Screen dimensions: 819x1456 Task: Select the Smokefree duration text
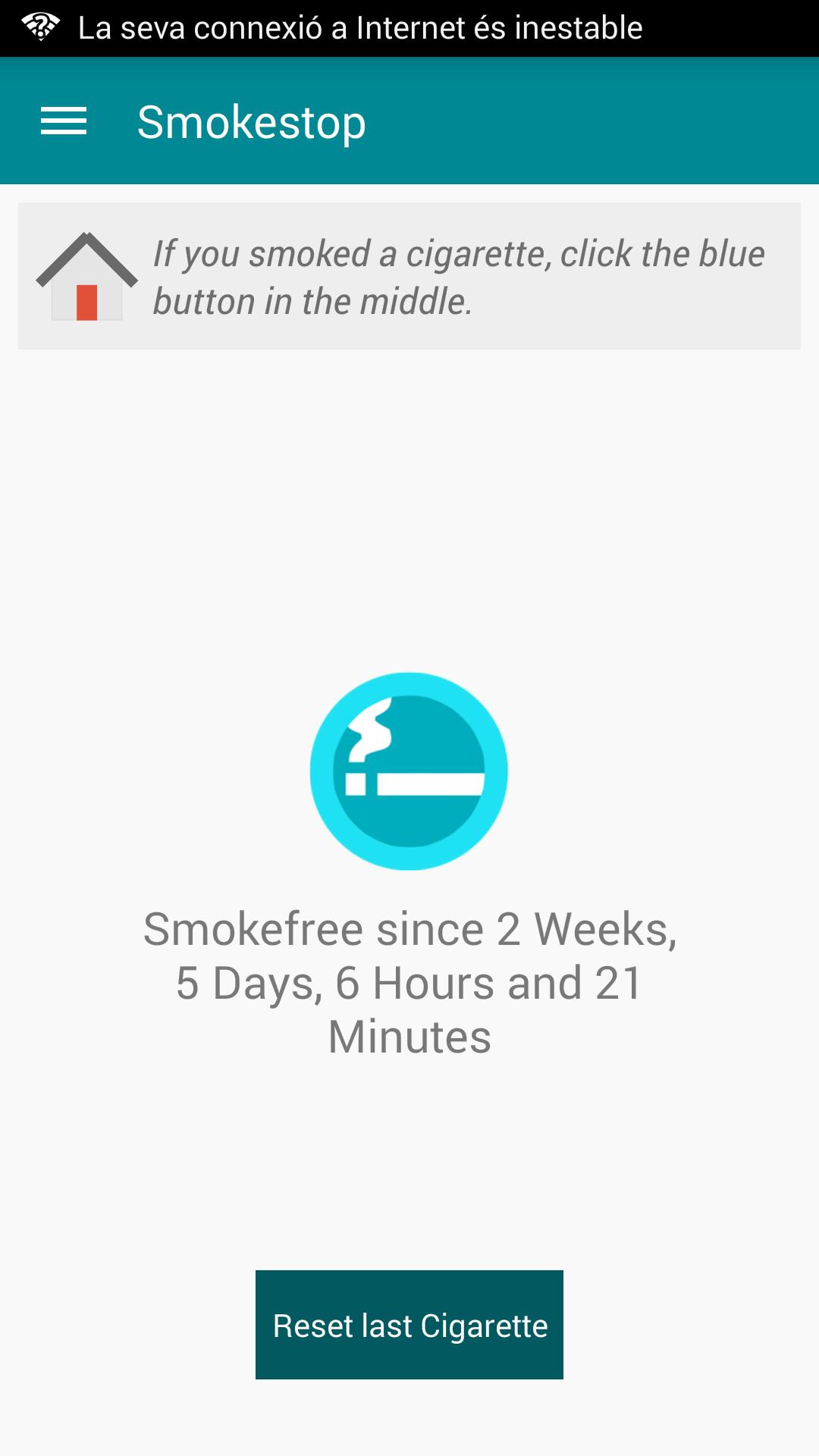pos(409,982)
